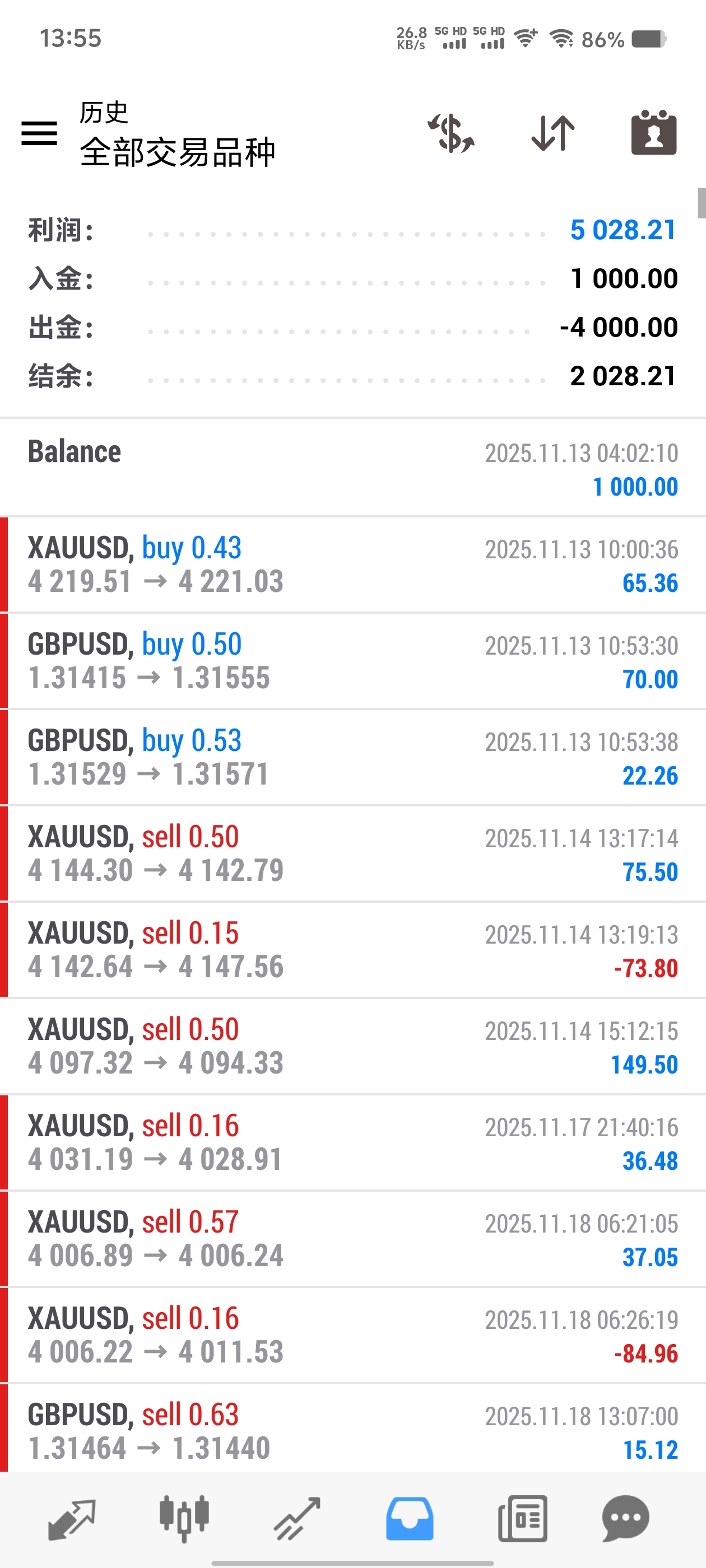
Task: Open the calendar date range picker
Action: (x=654, y=133)
